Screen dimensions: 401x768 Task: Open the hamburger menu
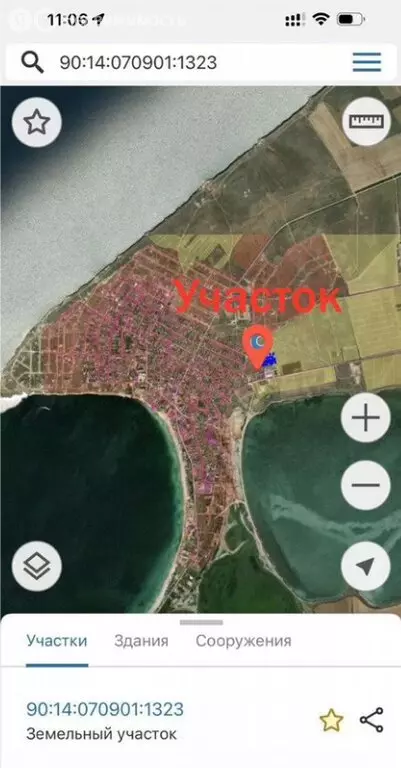(367, 62)
